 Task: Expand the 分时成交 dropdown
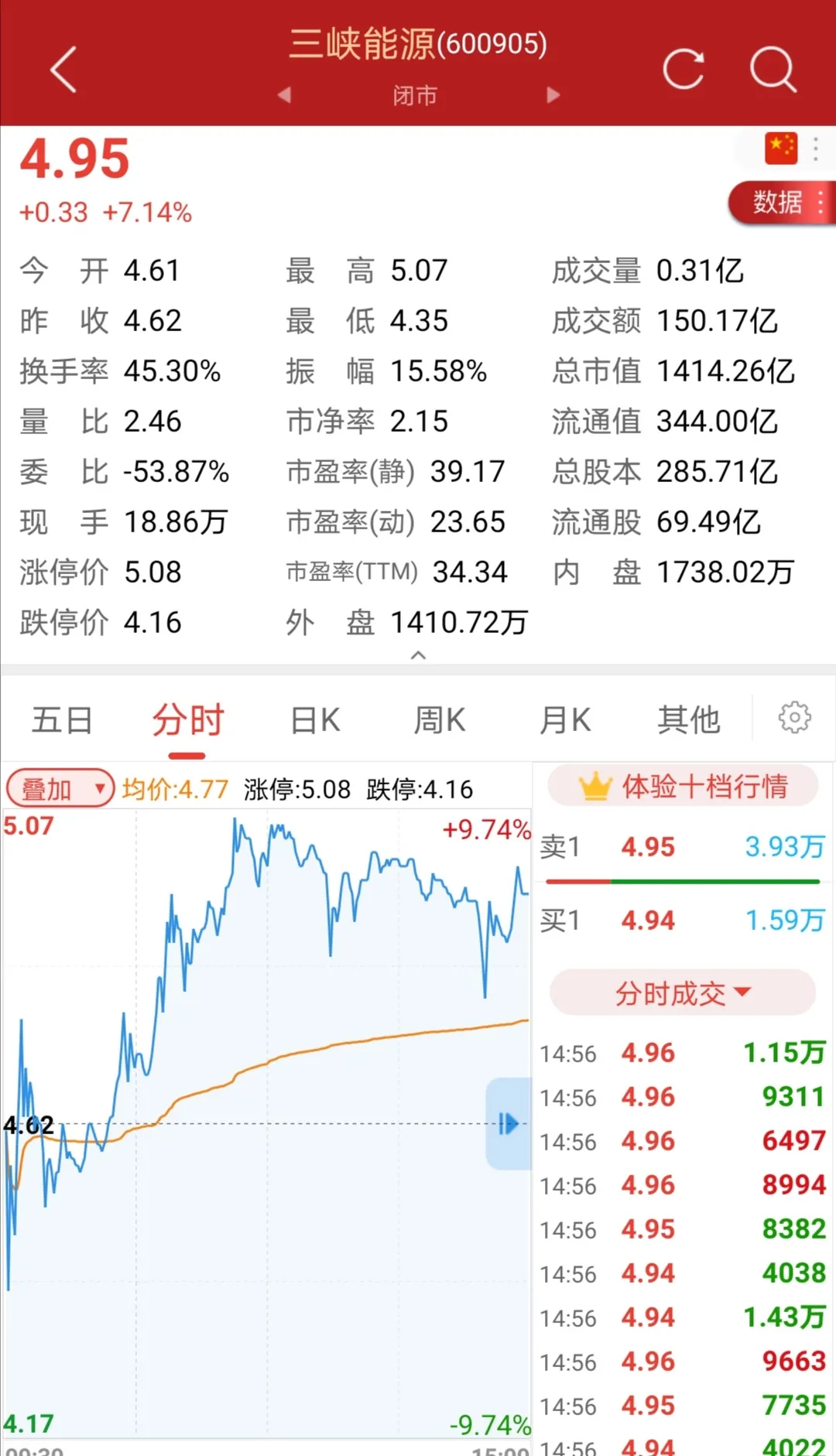coord(683,993)
